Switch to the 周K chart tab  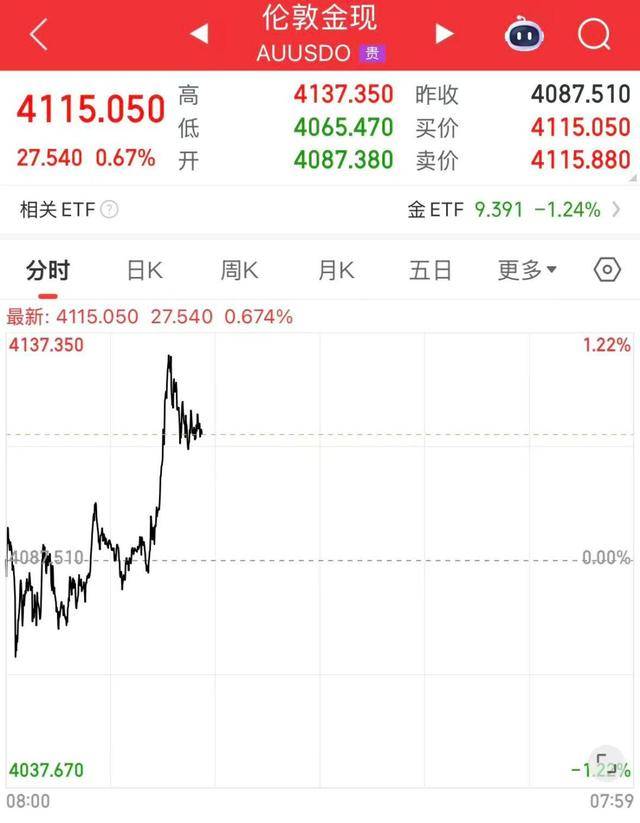click(x=239, y=270)
